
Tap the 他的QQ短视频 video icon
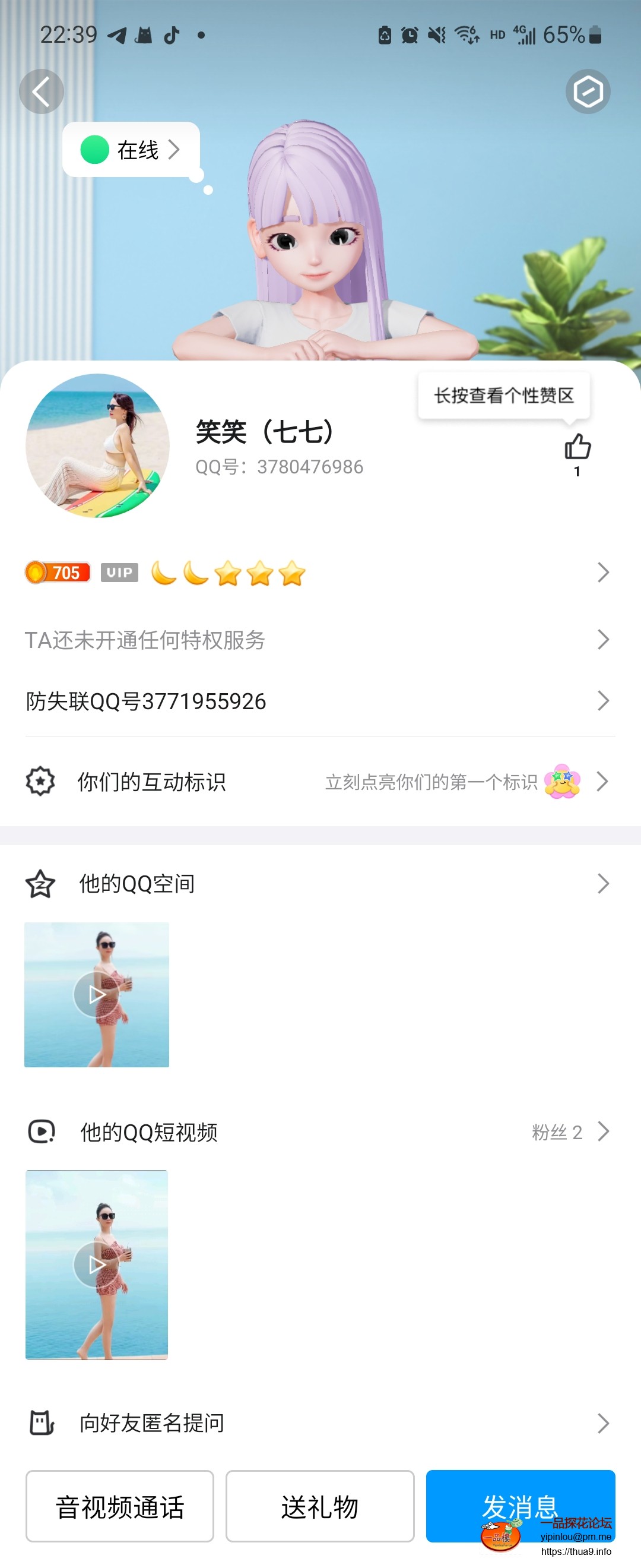click(x=40, y=1131)
